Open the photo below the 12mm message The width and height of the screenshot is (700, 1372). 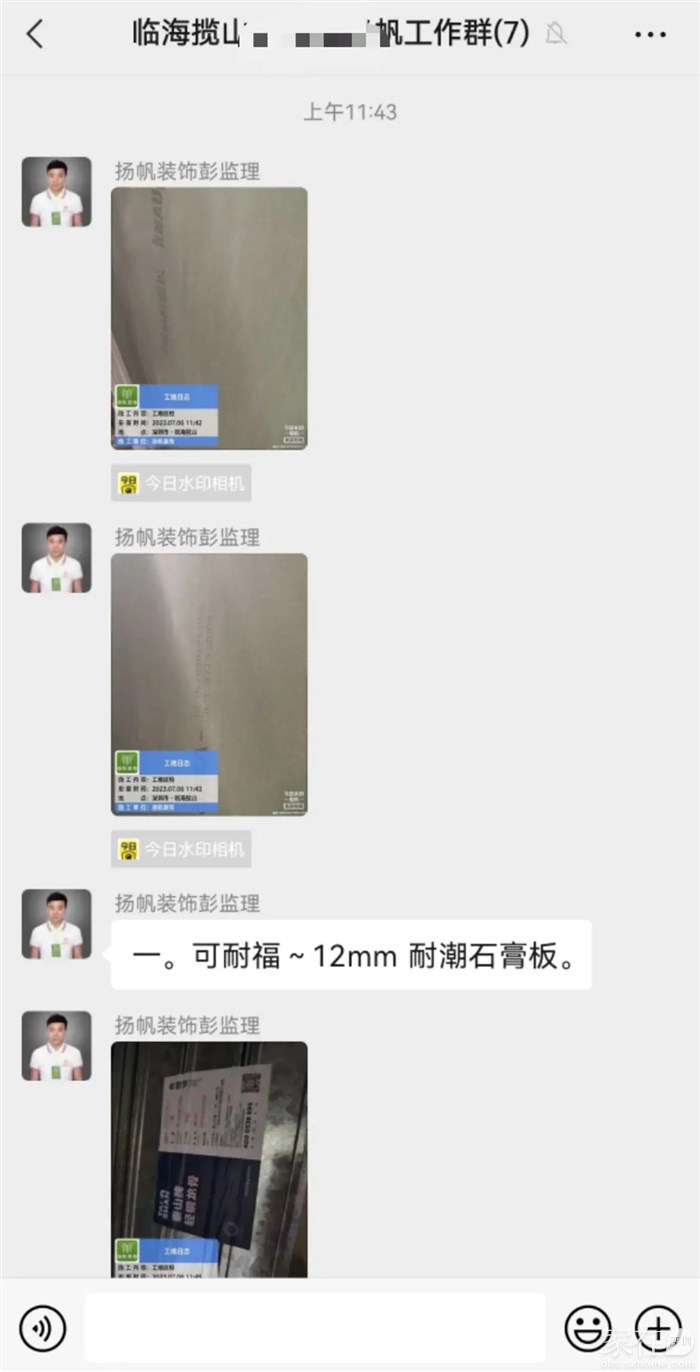[x=209, y=1158]
